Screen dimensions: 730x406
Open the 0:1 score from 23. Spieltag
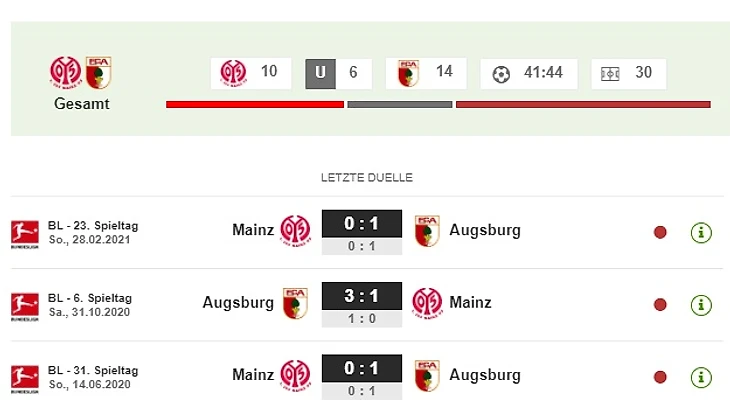pyautogui.click(x=361, y=224)
